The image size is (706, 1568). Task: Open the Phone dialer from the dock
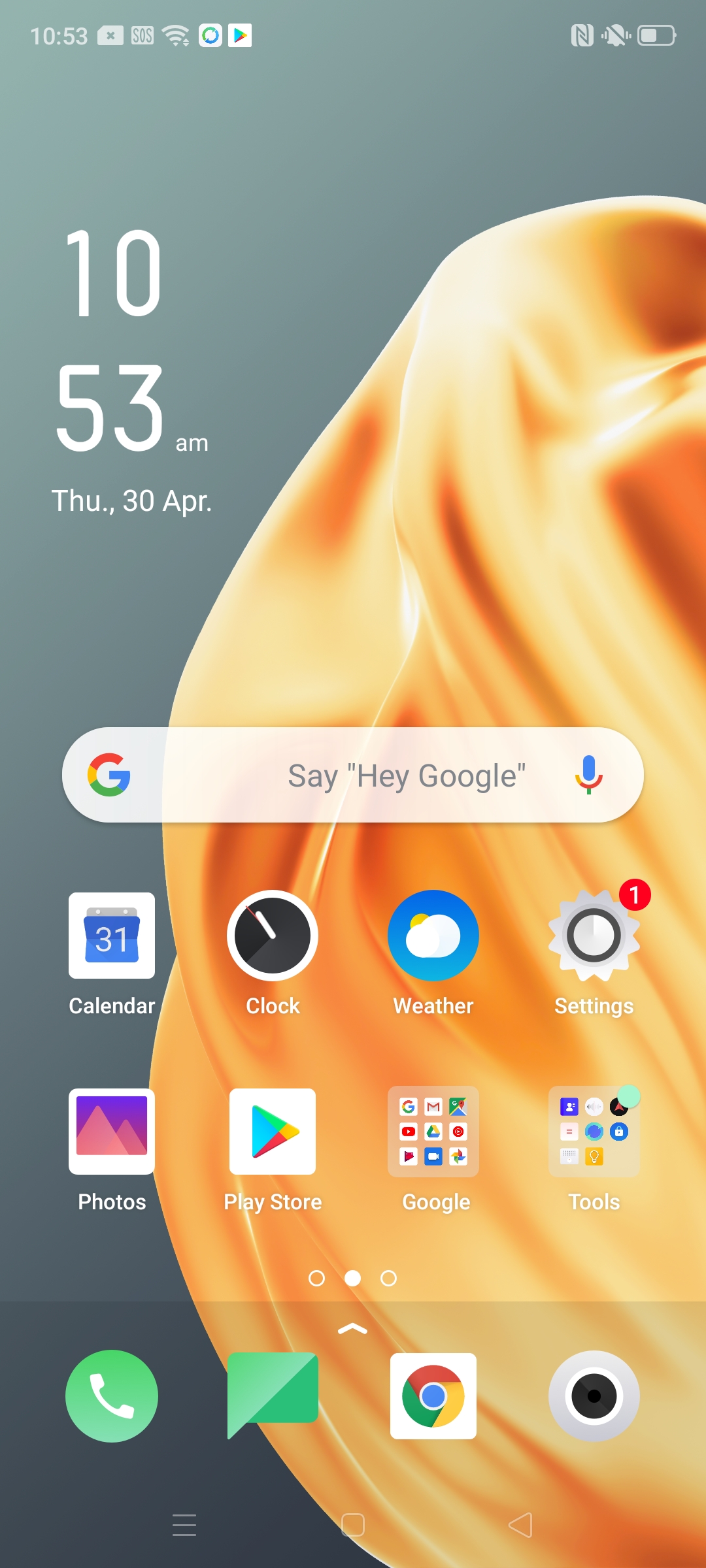112,1396
